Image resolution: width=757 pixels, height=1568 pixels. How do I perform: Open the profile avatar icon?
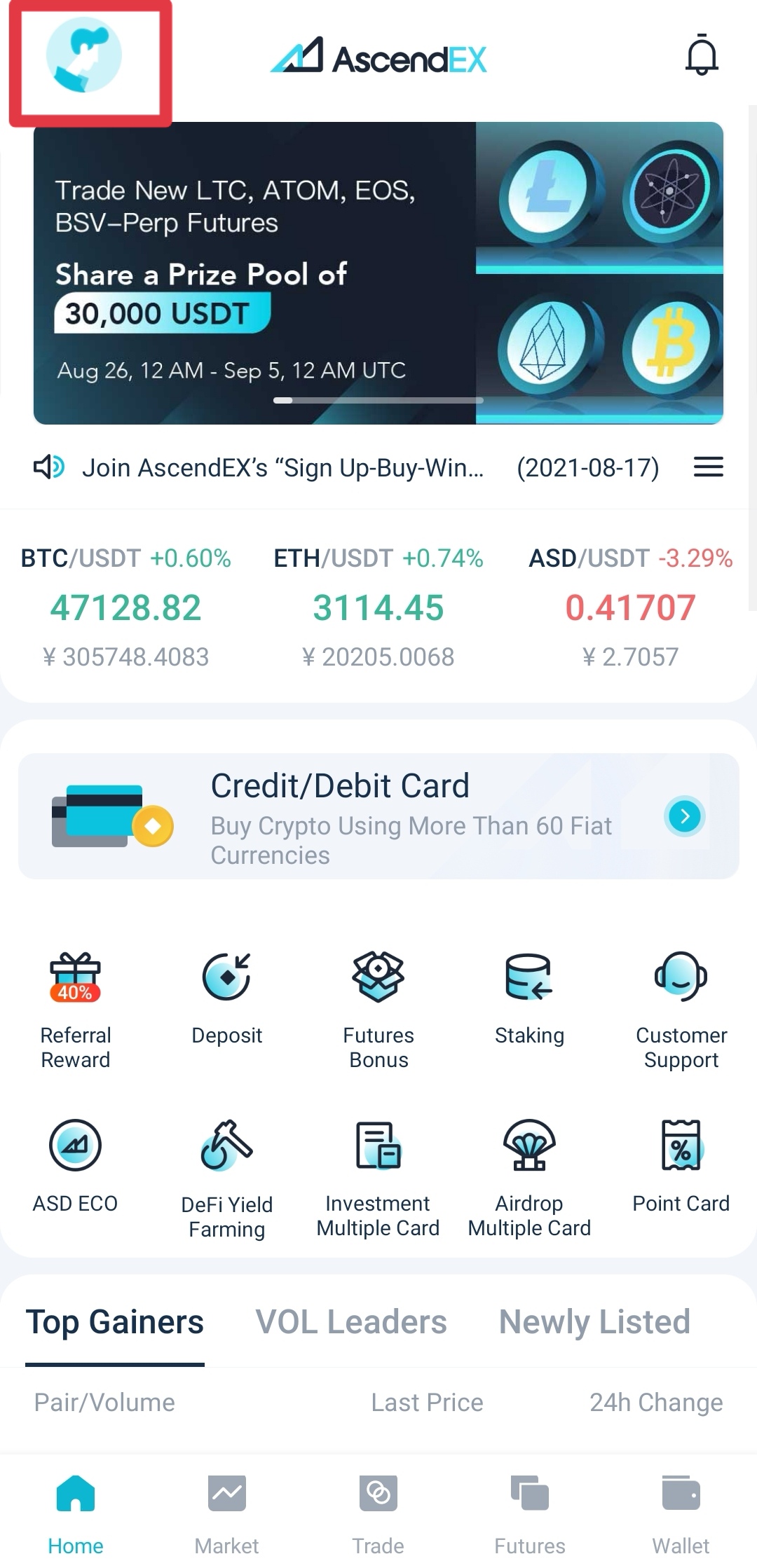(x=84, y=55)
